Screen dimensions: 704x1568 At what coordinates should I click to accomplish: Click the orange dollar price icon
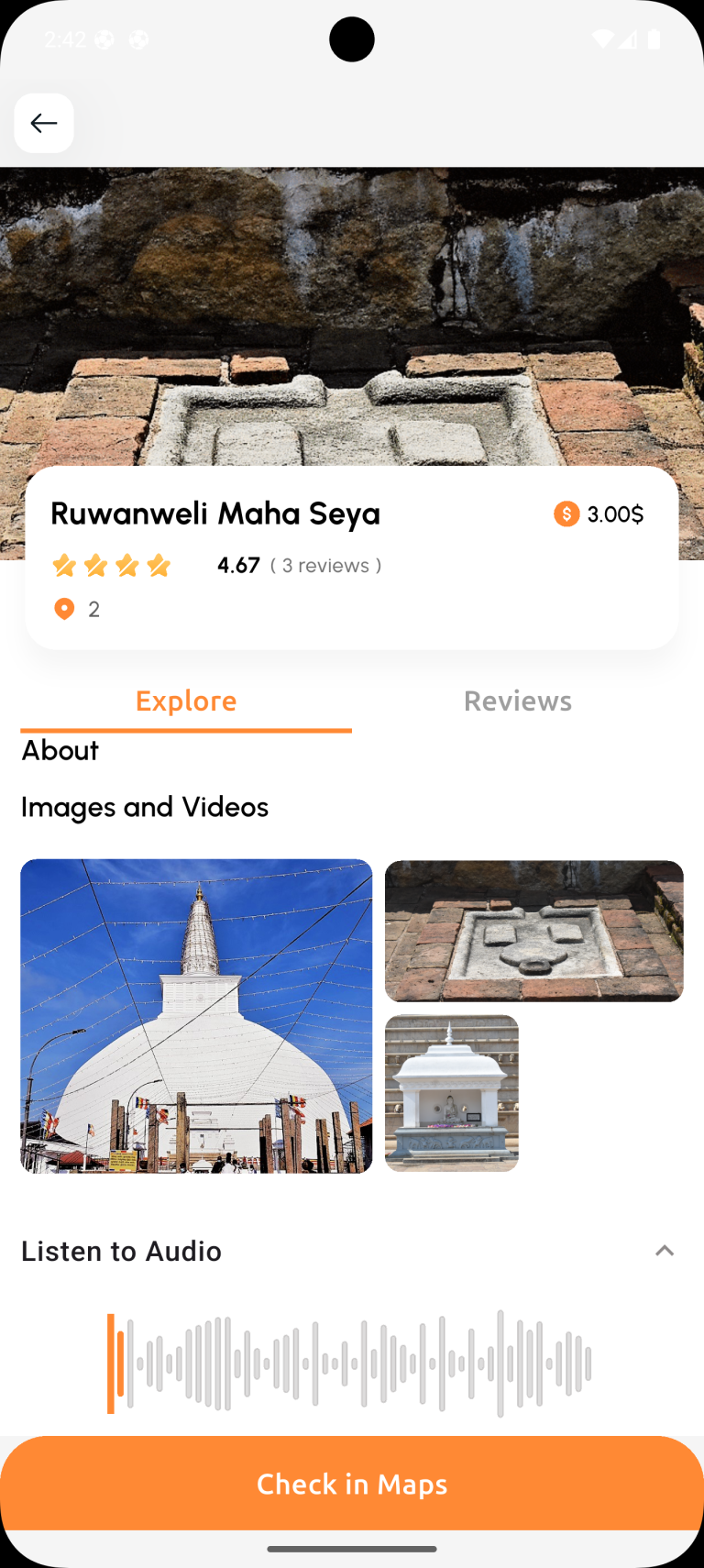566,514
